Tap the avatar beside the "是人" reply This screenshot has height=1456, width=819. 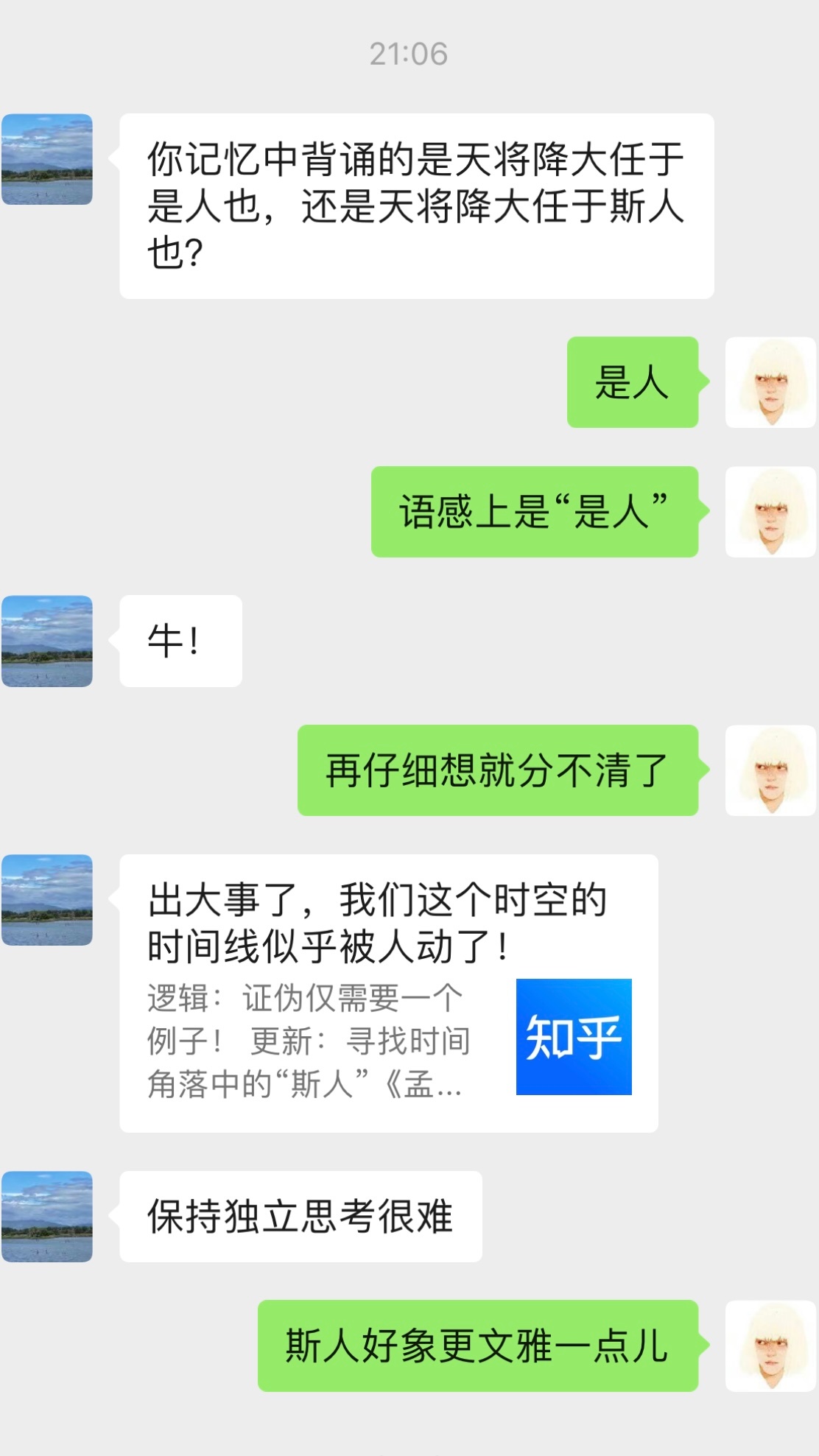pyautogui.click(x=770, y=382)
